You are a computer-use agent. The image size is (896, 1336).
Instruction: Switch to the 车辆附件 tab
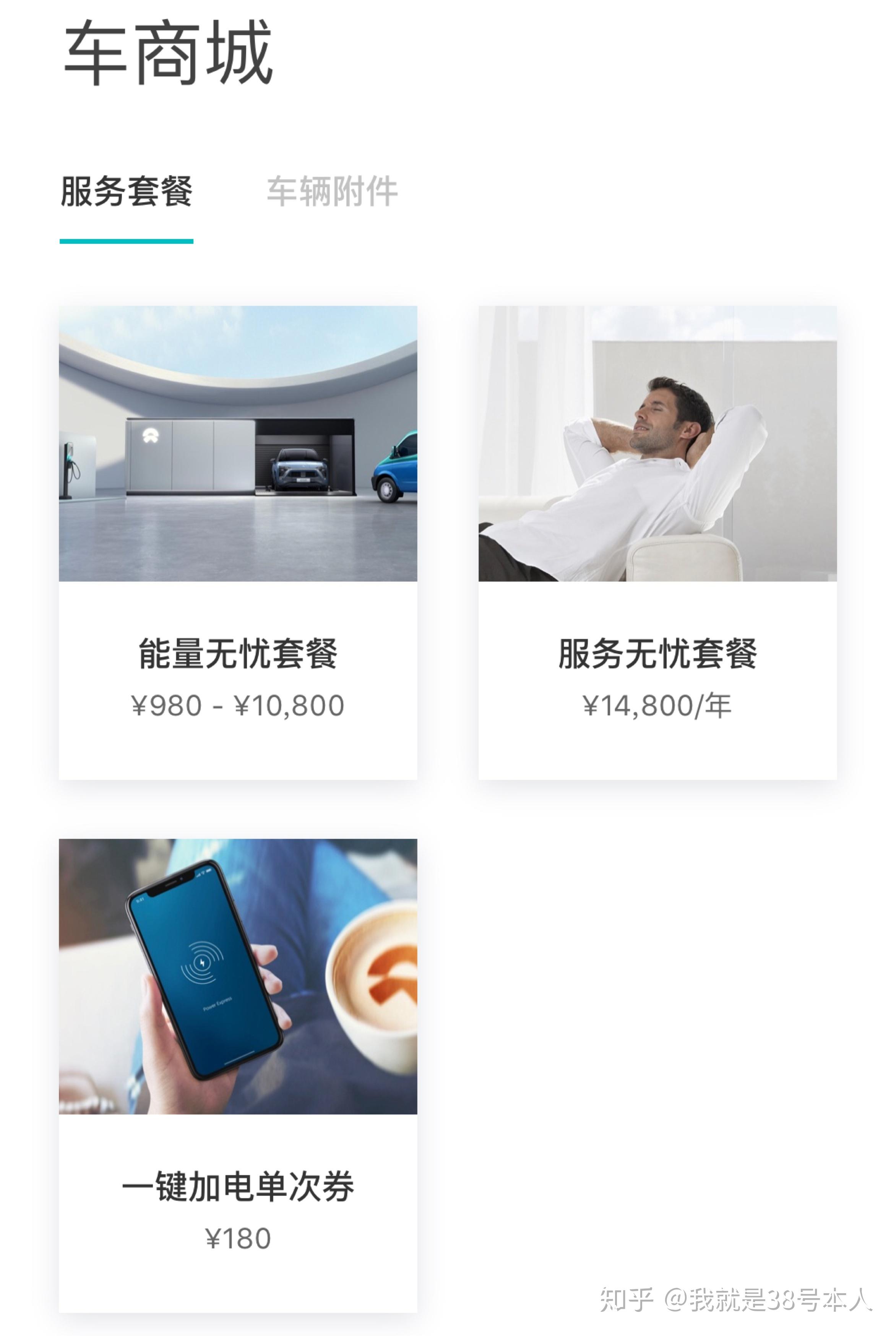point(332,192)
